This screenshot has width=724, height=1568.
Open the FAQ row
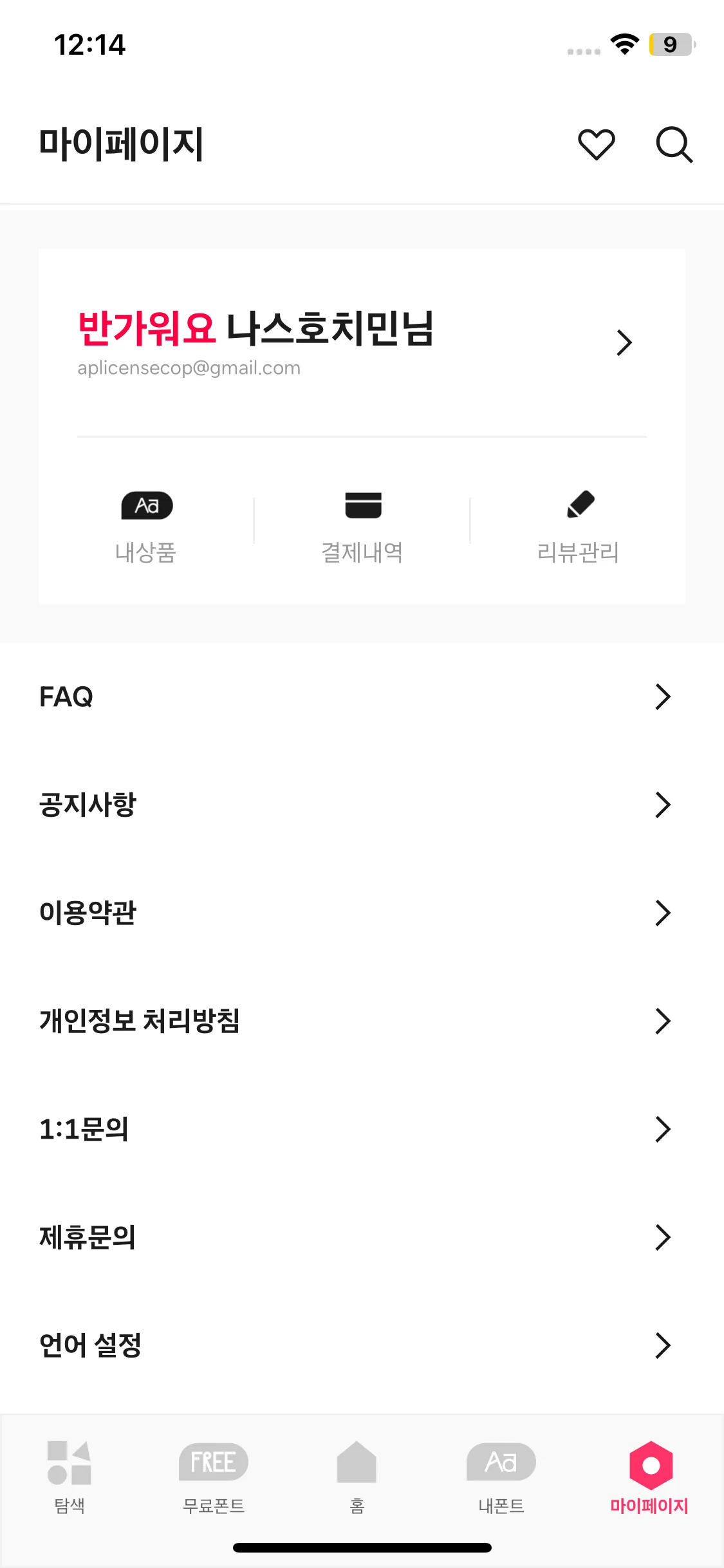(362, 696)
